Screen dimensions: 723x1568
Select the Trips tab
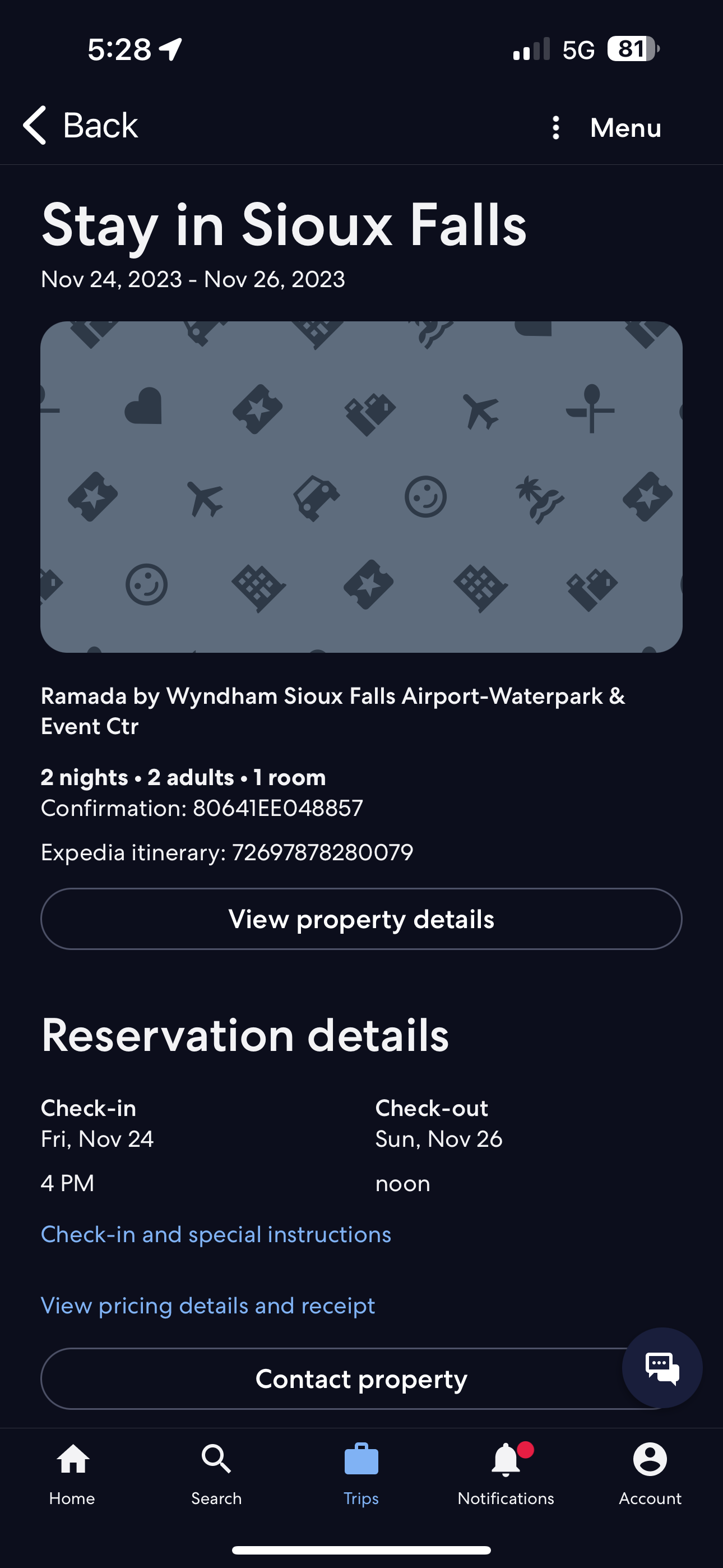point(361,1474)
